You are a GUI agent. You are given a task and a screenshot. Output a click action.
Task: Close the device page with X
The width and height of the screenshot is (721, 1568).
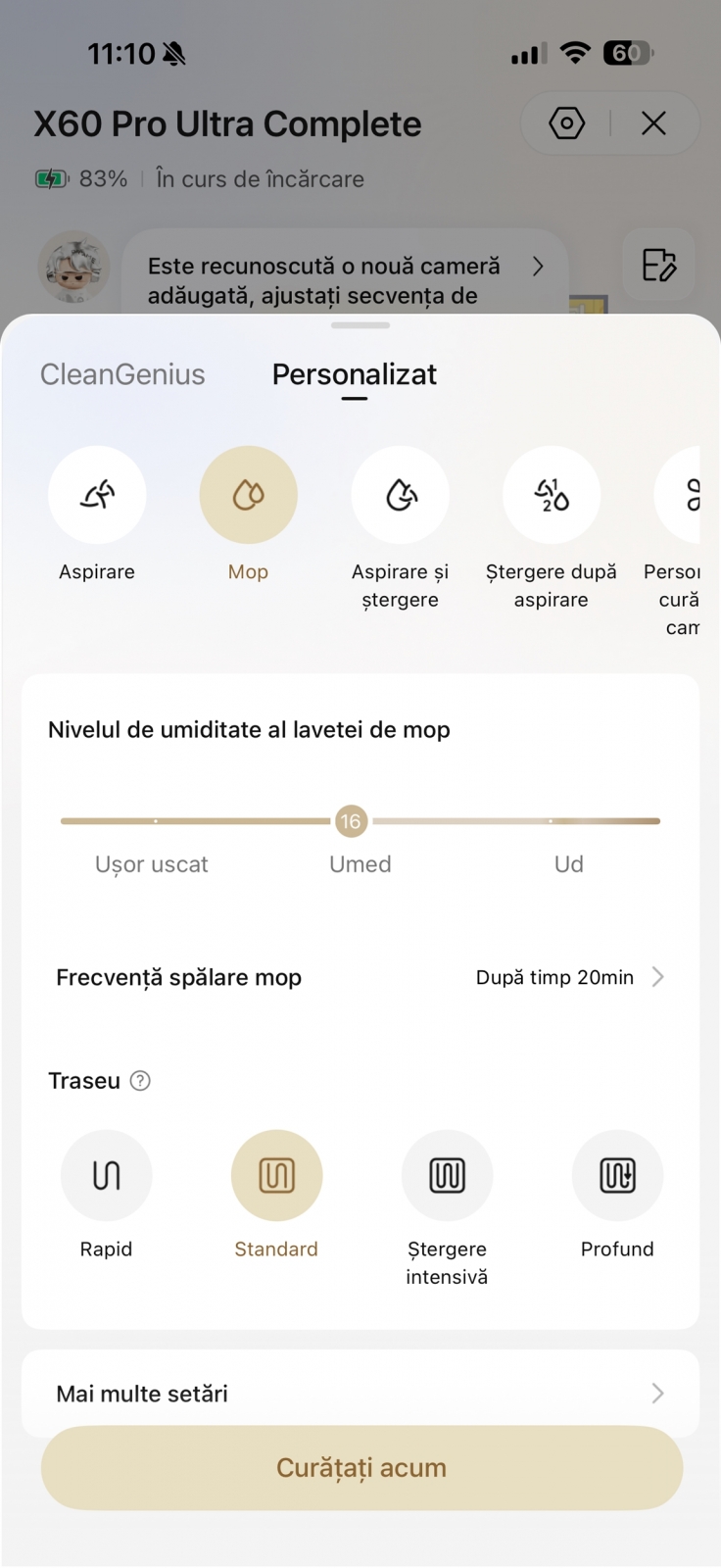pos(653,123)
